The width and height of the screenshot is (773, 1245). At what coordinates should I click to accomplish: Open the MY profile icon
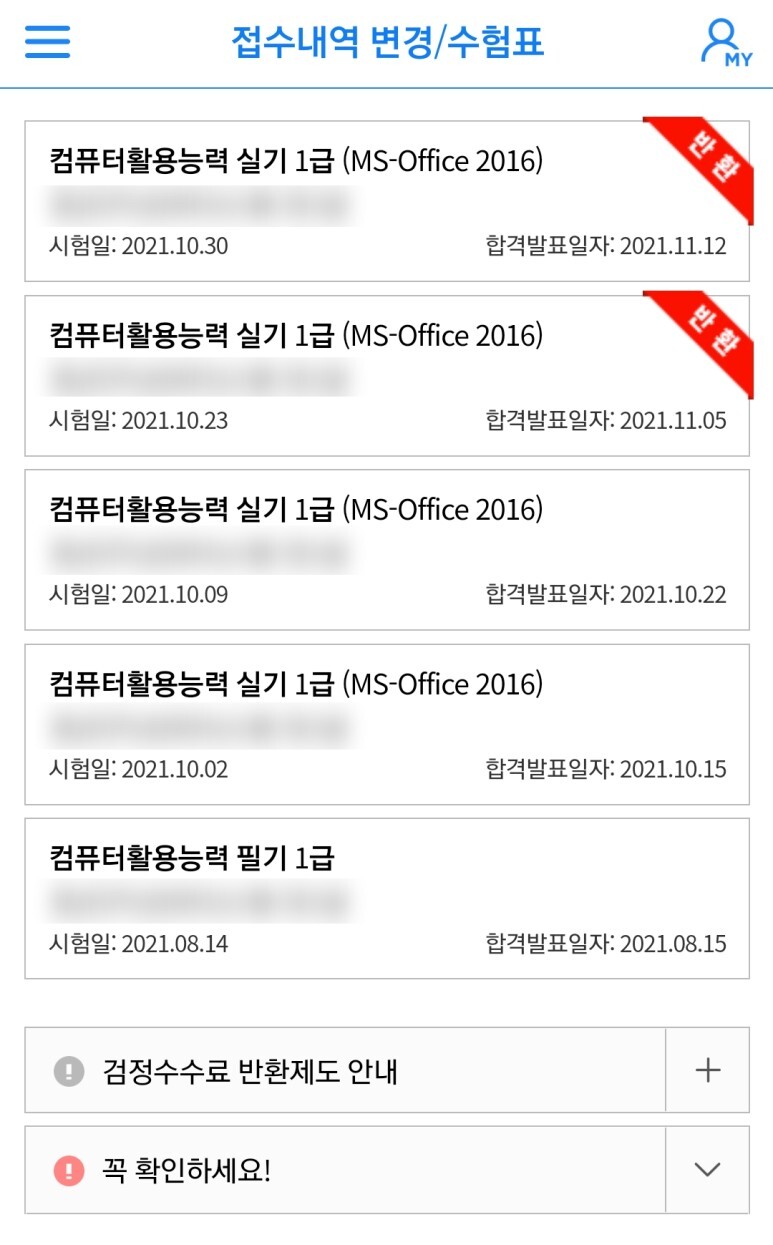725,43
